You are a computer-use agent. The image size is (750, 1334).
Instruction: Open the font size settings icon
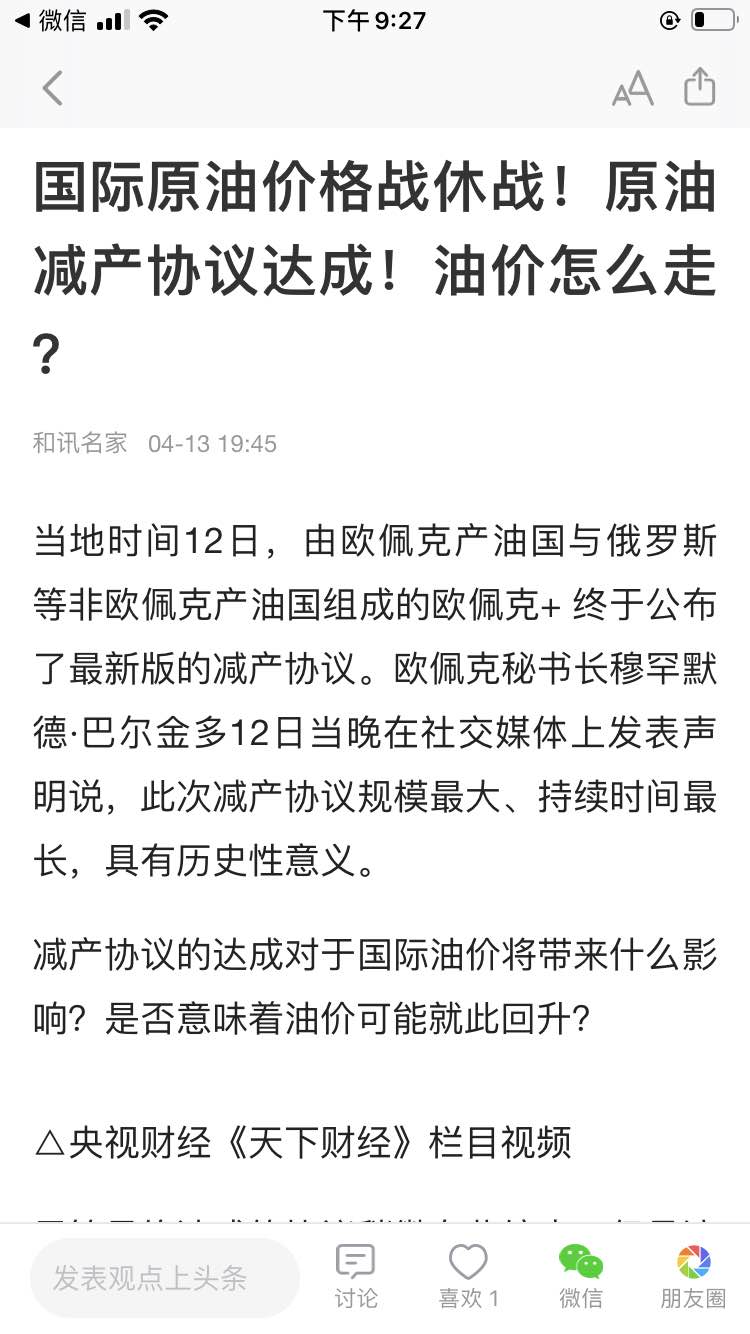[x=632, y=89]
